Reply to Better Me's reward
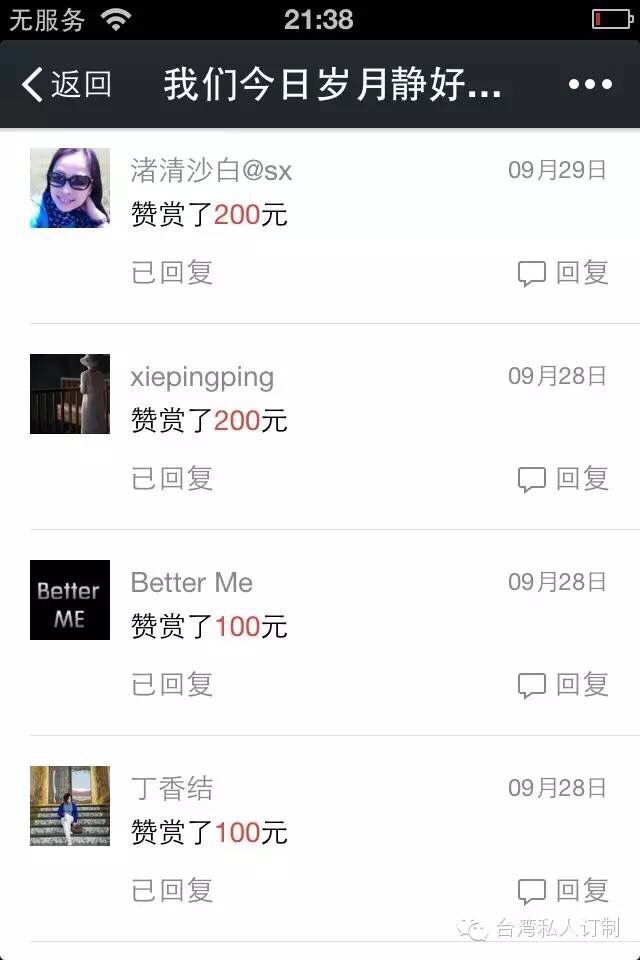Screen dimensions: 640x960 [x=563, y=685]
